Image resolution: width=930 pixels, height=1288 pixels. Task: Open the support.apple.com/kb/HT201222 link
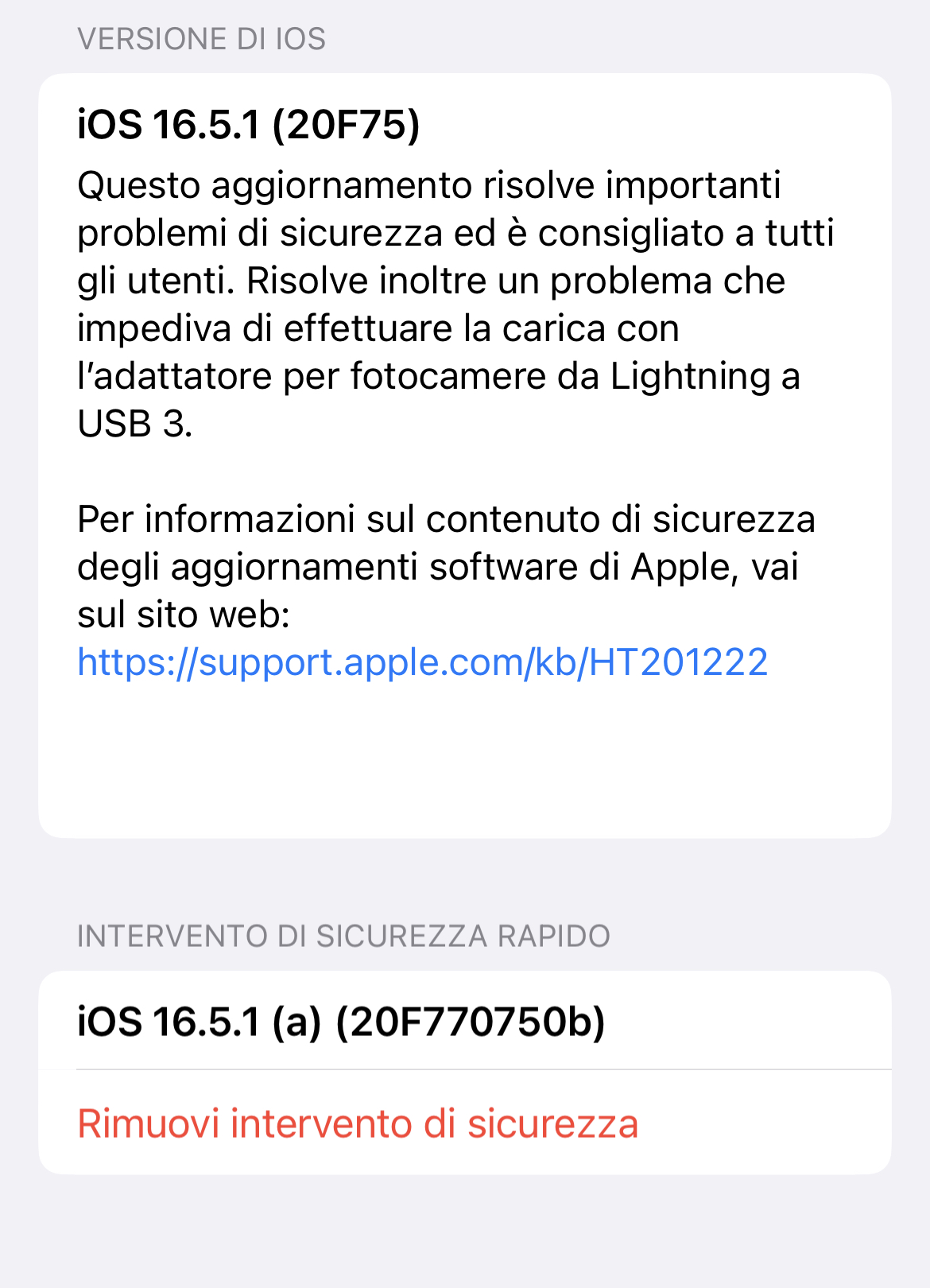tap(422, 662)
